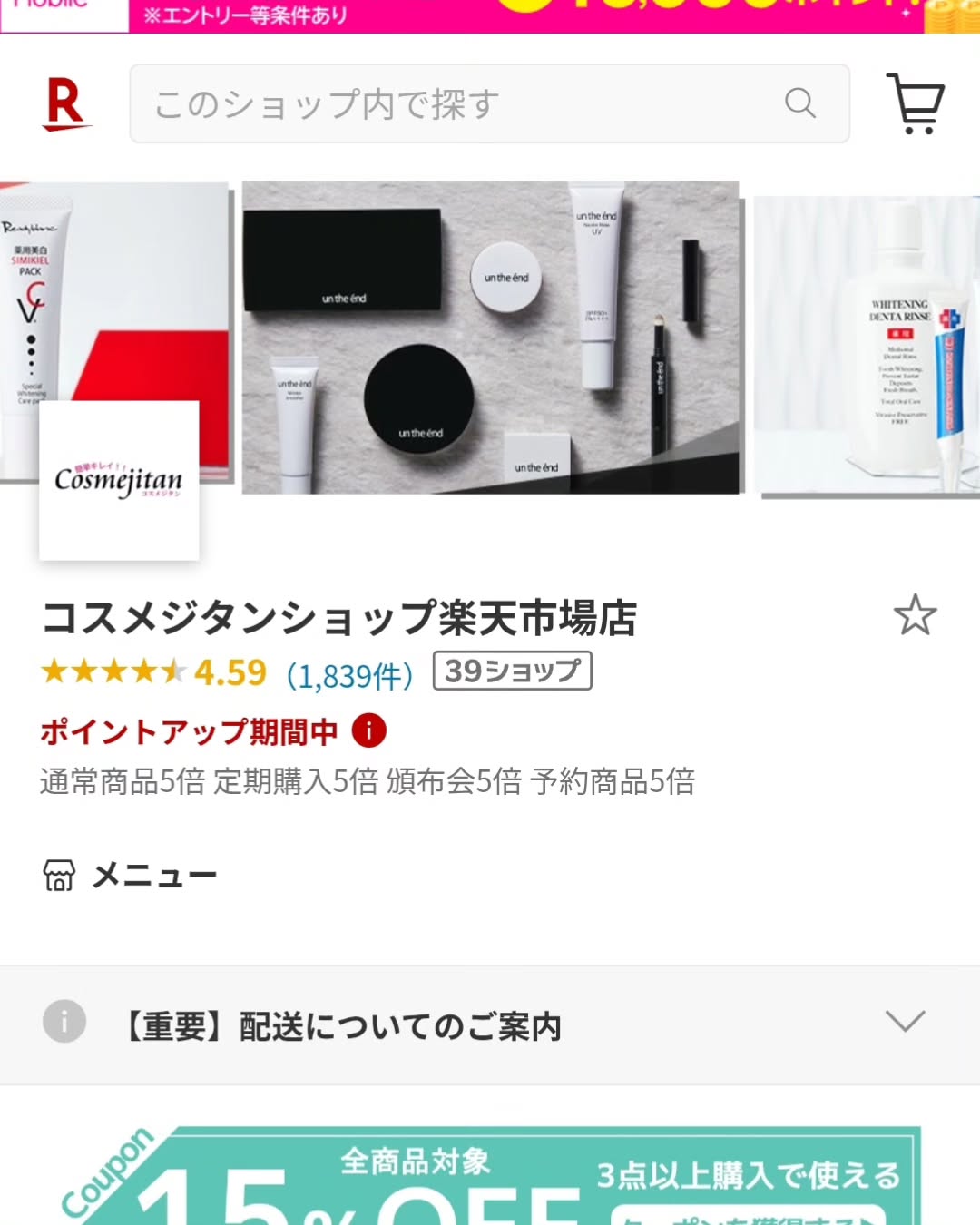Open the Rakuten home logo
This screenshot has height=1225, width=980.
(65, 103)
